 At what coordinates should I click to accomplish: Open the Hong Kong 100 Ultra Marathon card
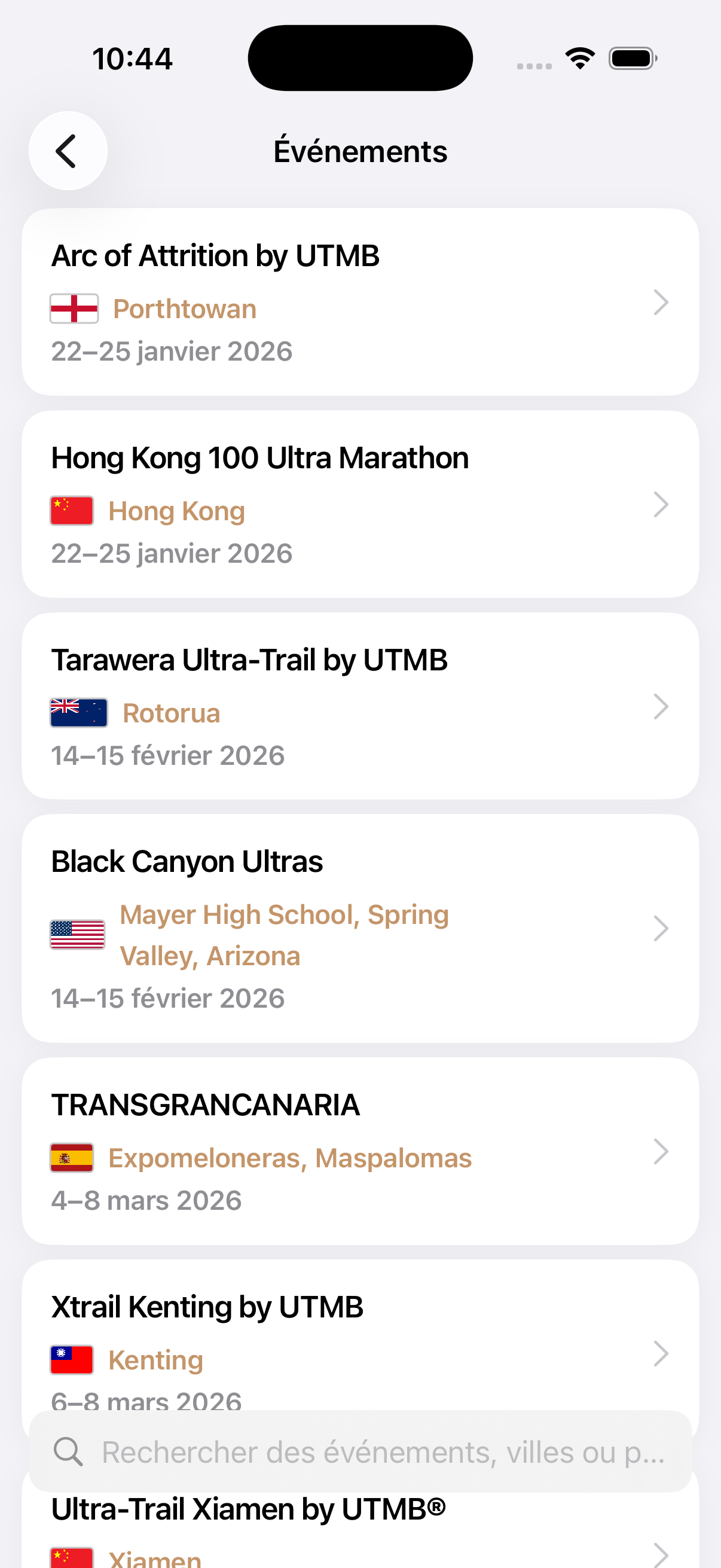pyautogui.click(x=360, y=504)
